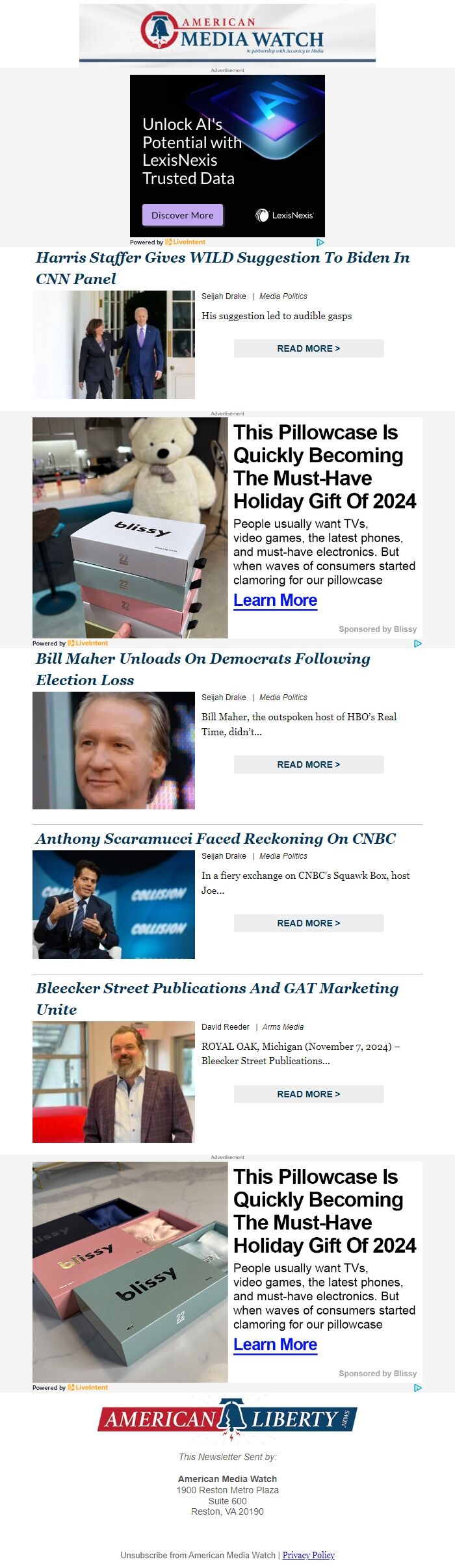Open the Privacy Policy link
This screenshot has width=455, height=1568.
click(x=309, y=1555)
